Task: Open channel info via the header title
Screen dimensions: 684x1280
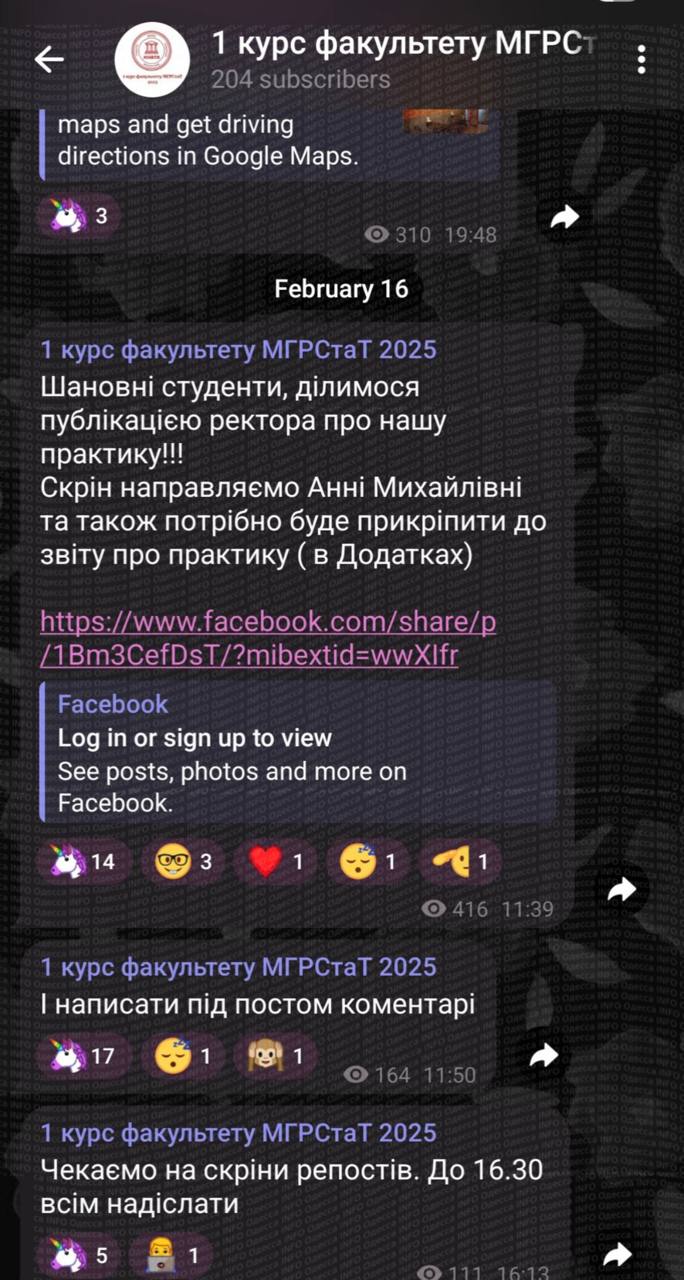Action: coord(400,45)
